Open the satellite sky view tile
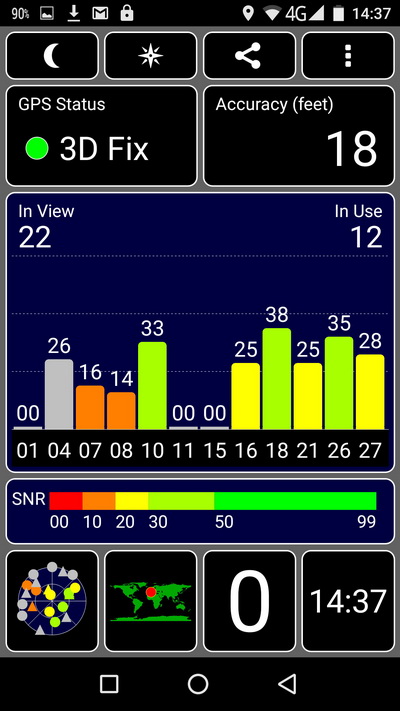400x711 pixels. [52, 601]
